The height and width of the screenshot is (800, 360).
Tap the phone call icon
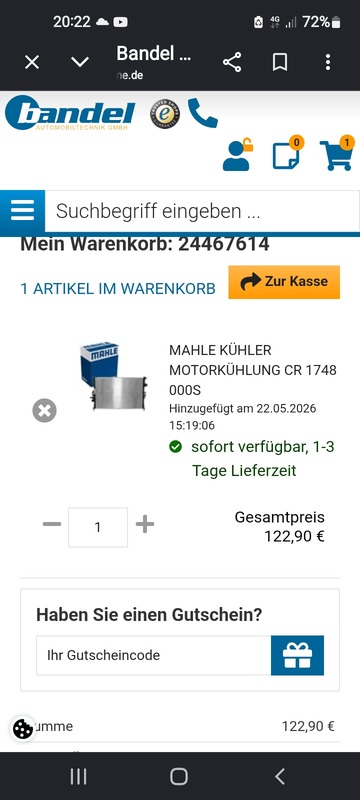click(202, 113)
